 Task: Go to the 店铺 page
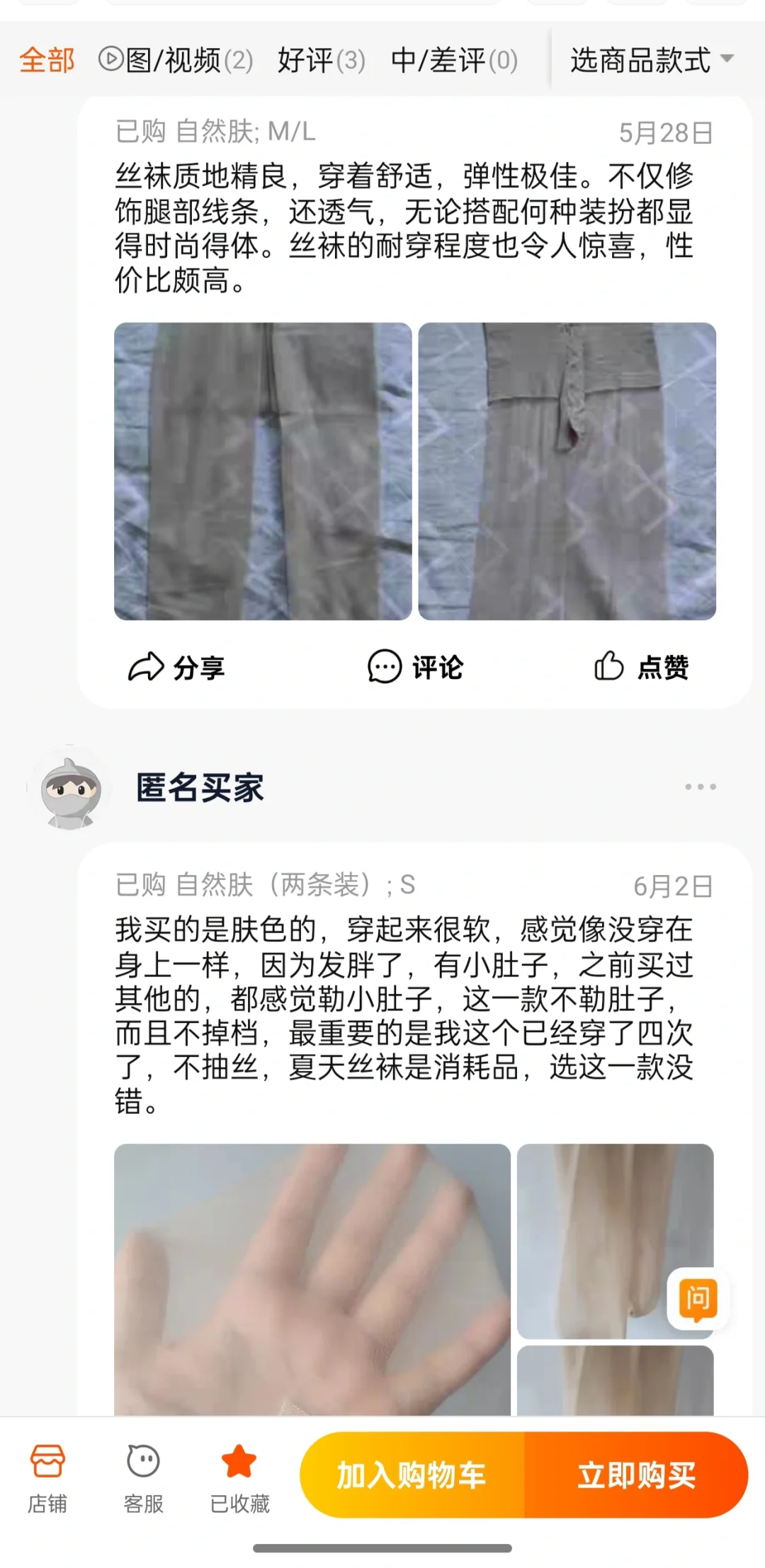[47, 1478]
